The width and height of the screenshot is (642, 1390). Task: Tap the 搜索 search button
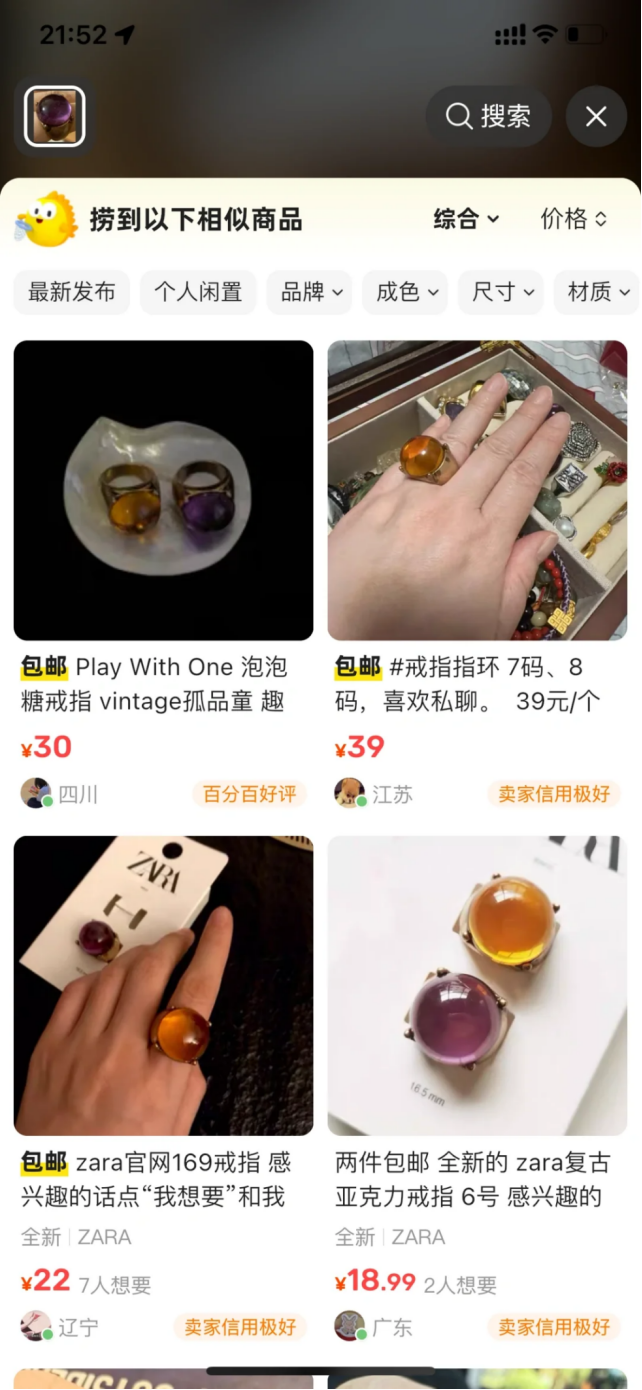coord(488,117)
